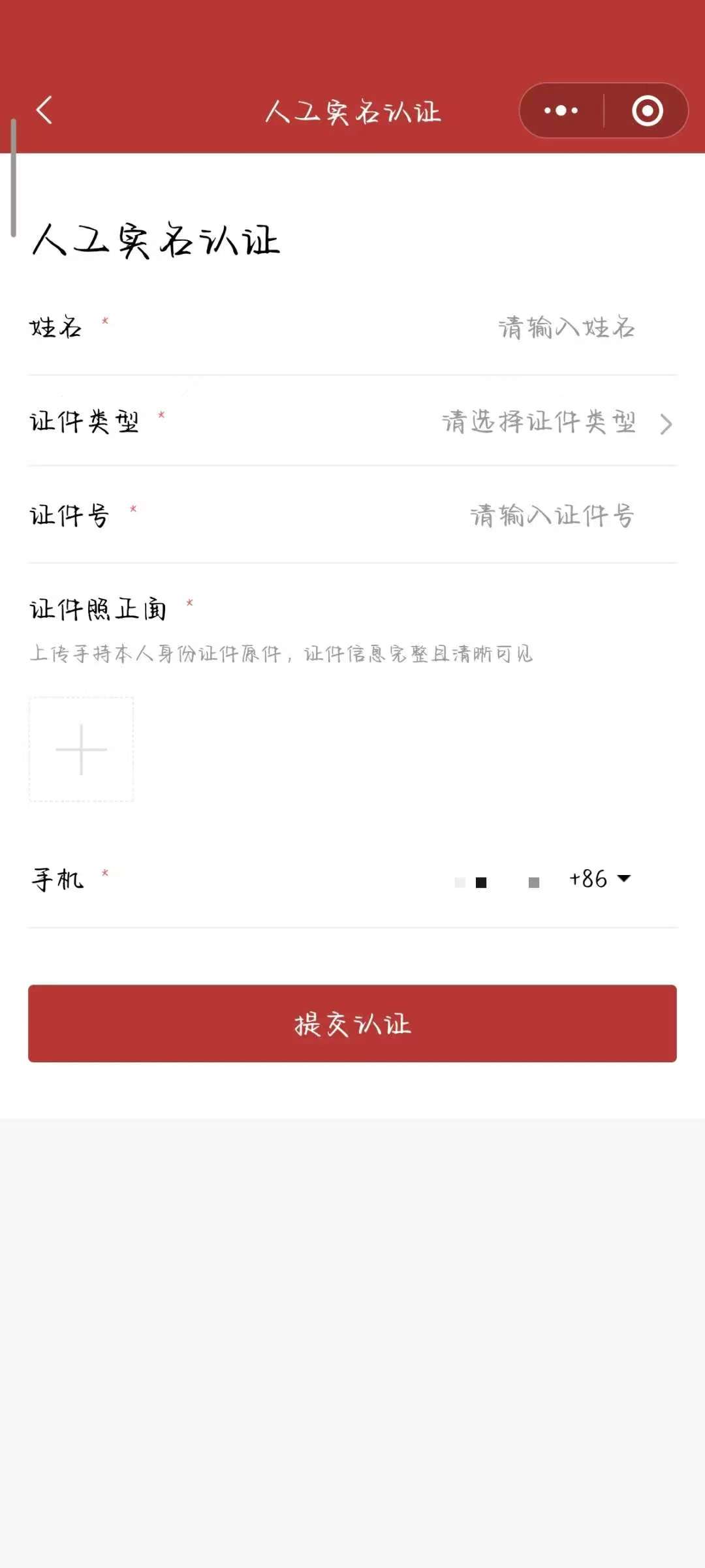Add a front photo of the ID
The height and width of the screenshot is (1568, 705).
point(82,750)
